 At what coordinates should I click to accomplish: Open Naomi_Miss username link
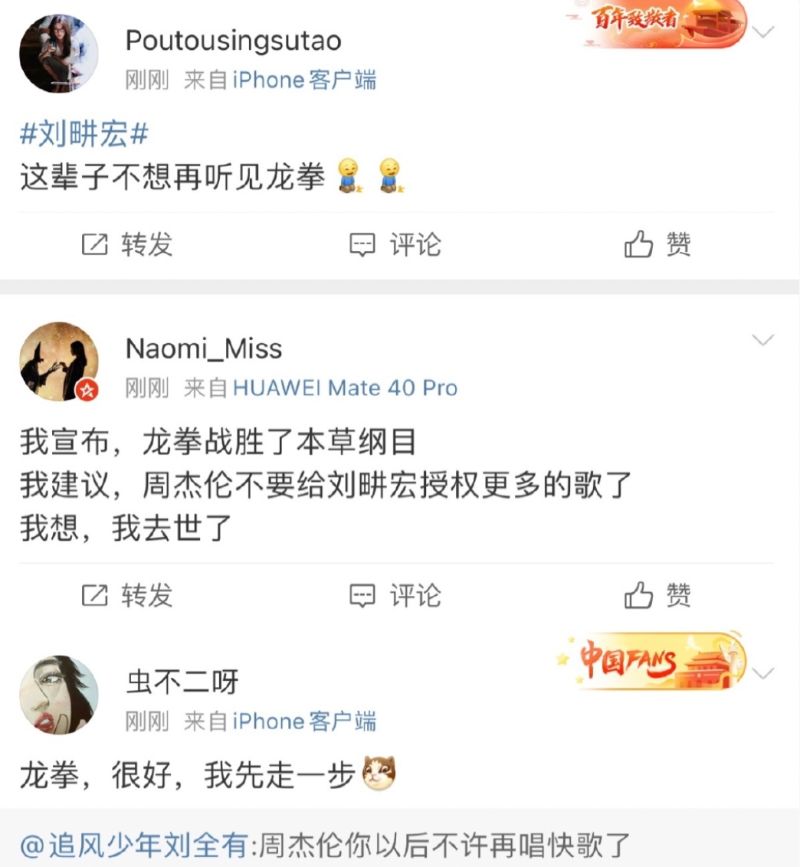click(204, 348)
